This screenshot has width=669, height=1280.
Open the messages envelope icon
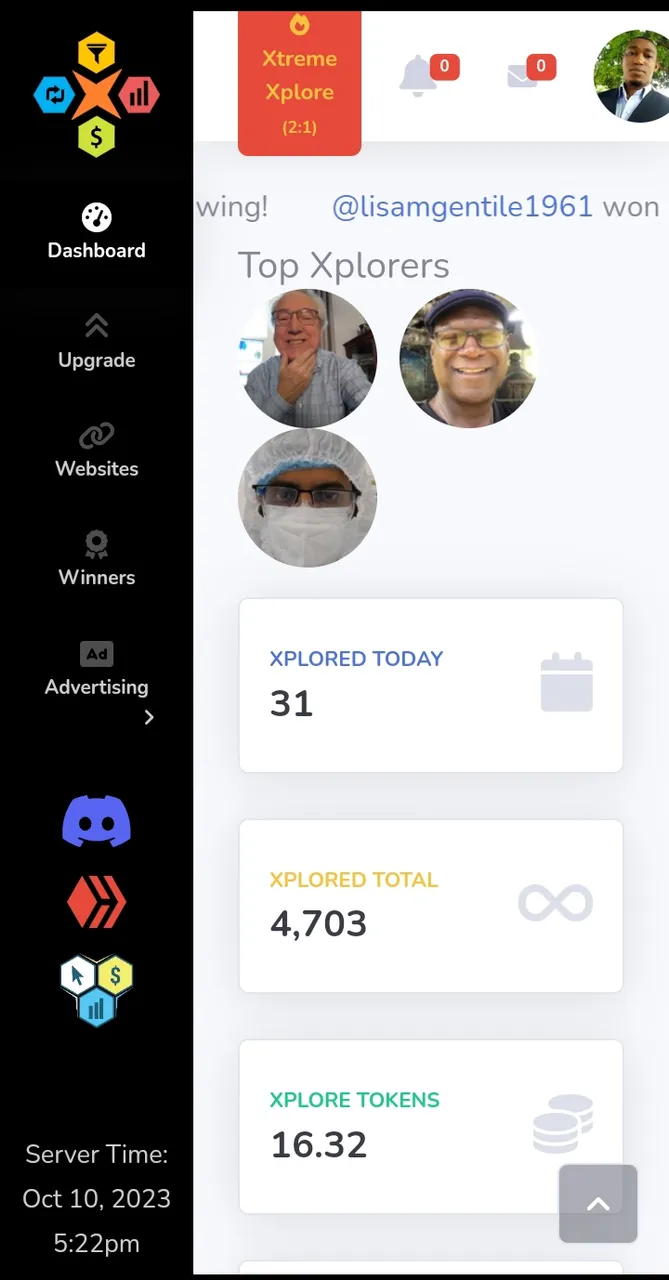523,76
